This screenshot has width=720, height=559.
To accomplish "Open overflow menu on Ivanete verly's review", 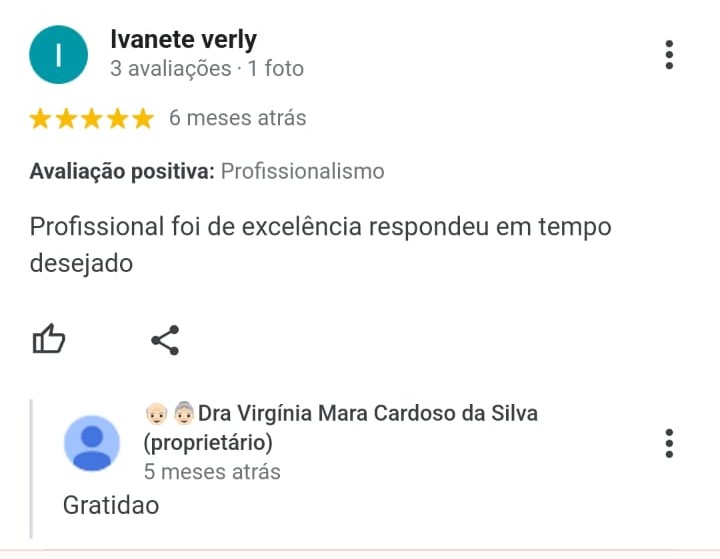I will [x=669, y=54].
